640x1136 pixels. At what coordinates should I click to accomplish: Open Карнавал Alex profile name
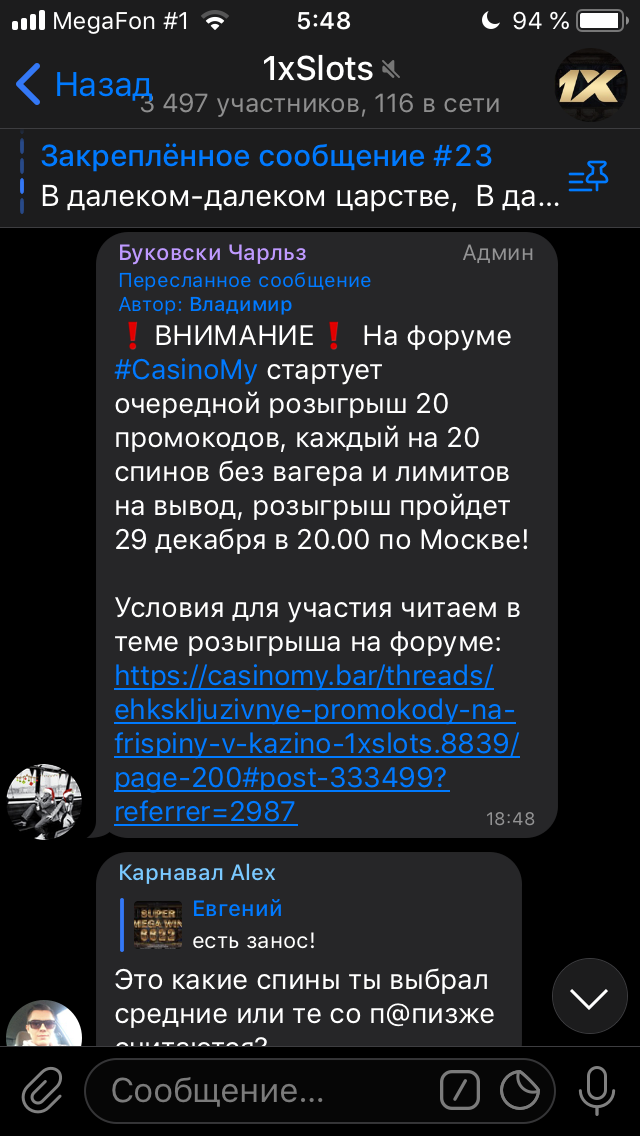pyautogui.click(x=197, y=873)
